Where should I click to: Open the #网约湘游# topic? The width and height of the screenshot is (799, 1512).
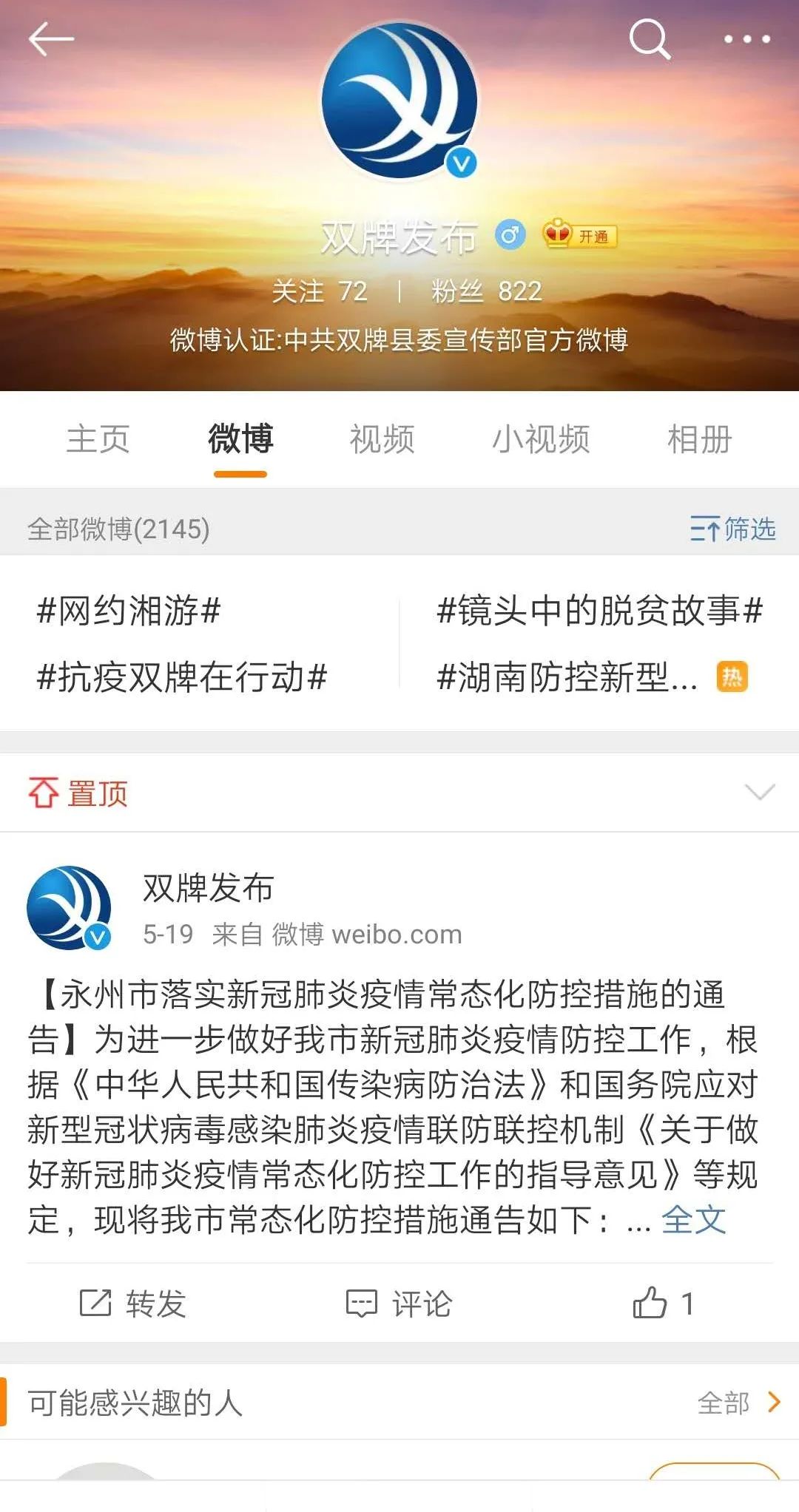(129, 611)
